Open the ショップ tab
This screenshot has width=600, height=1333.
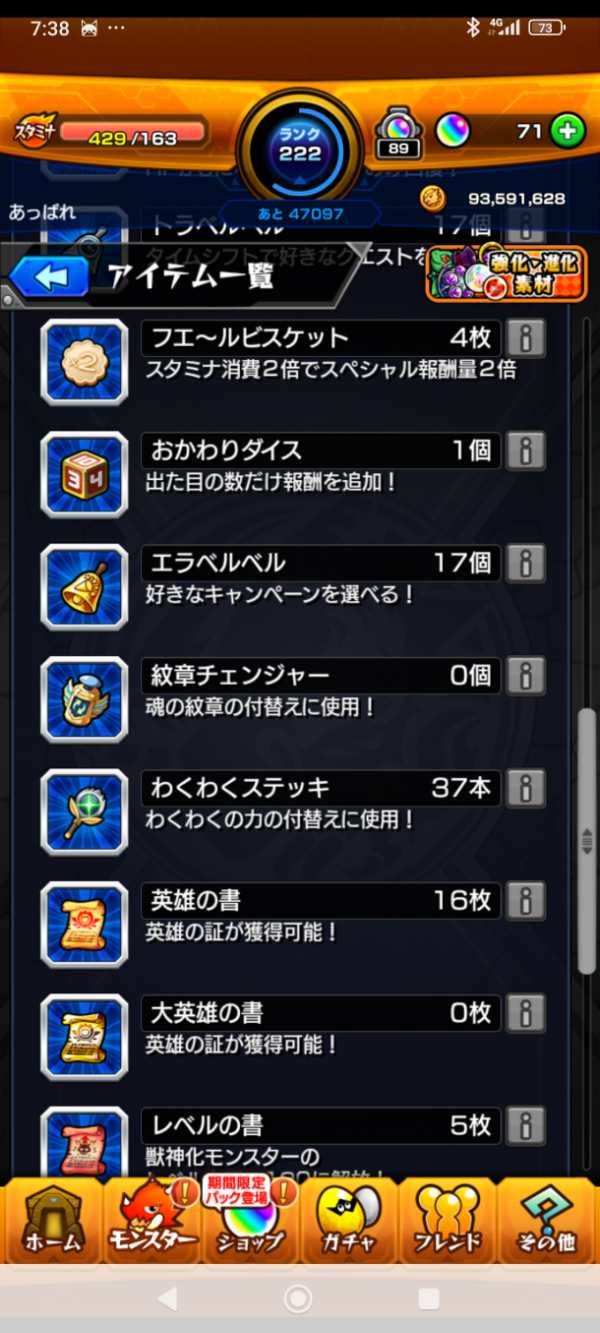tap(250, 1220)
